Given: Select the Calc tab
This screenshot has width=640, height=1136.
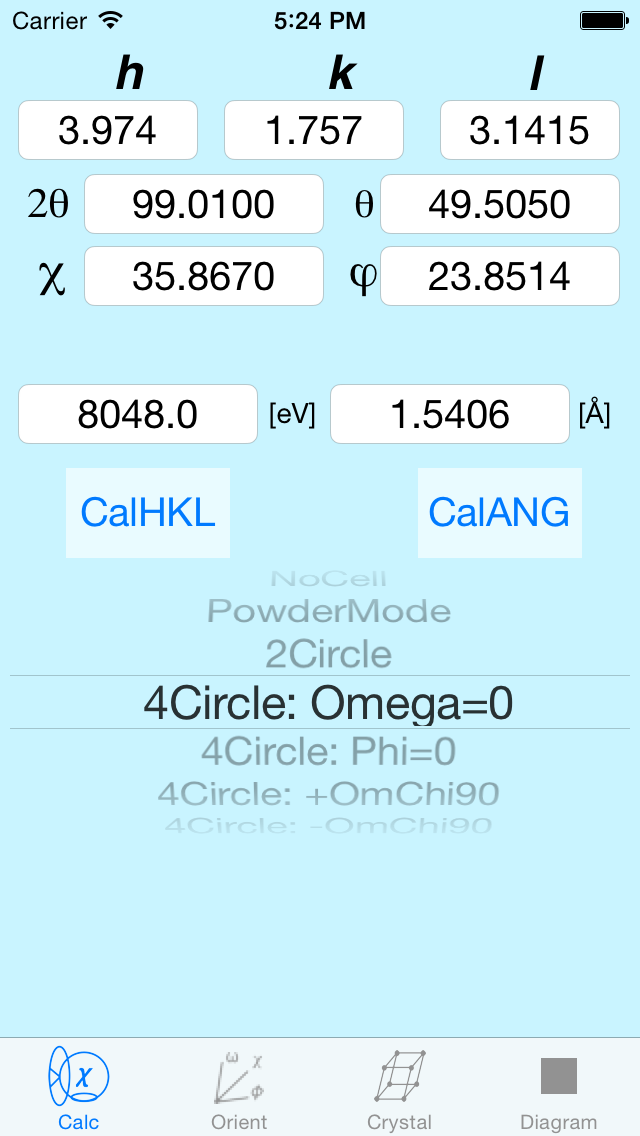Looking at the screenshot, I should pos(79,1088).
